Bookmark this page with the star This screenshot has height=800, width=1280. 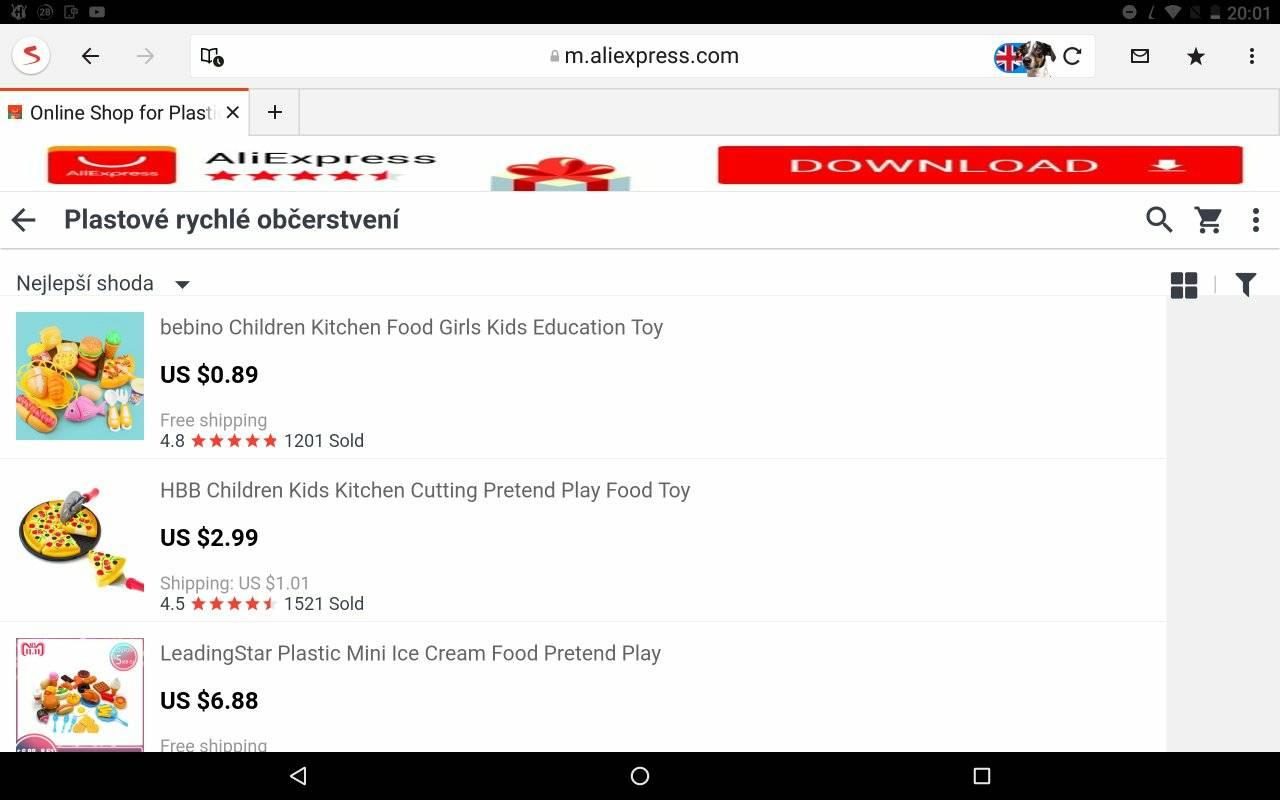(x=1196, y=57)
